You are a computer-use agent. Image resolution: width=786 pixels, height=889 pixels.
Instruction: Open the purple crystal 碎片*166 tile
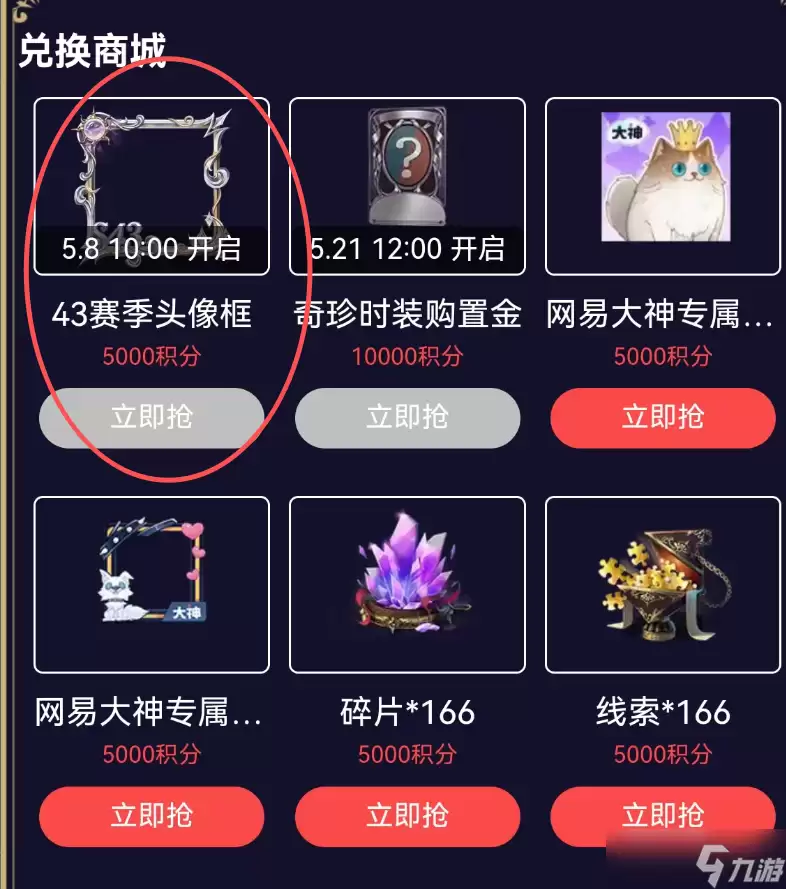(407, 584)
